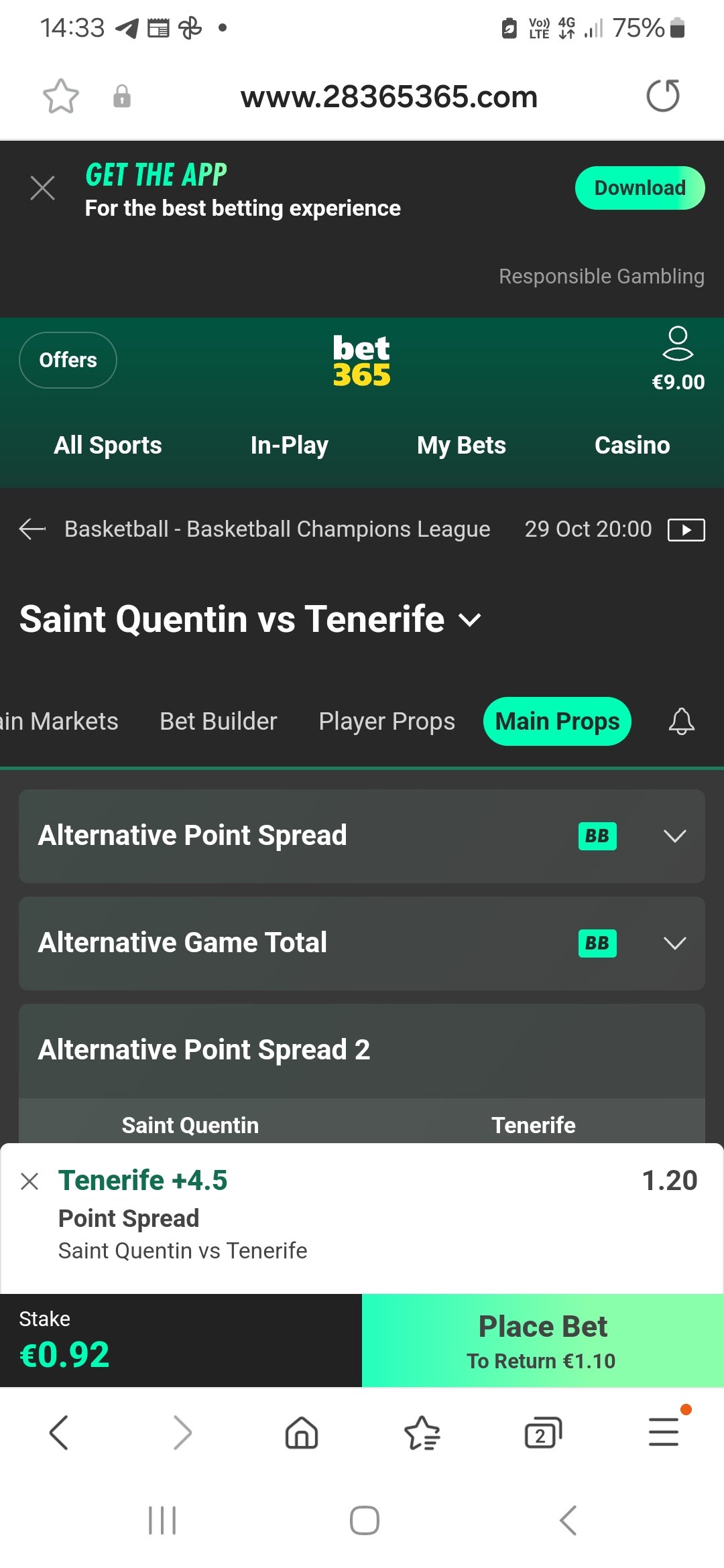Open the Offers button
This screenshot has width=724, height=1568.
tap(68, 360)
